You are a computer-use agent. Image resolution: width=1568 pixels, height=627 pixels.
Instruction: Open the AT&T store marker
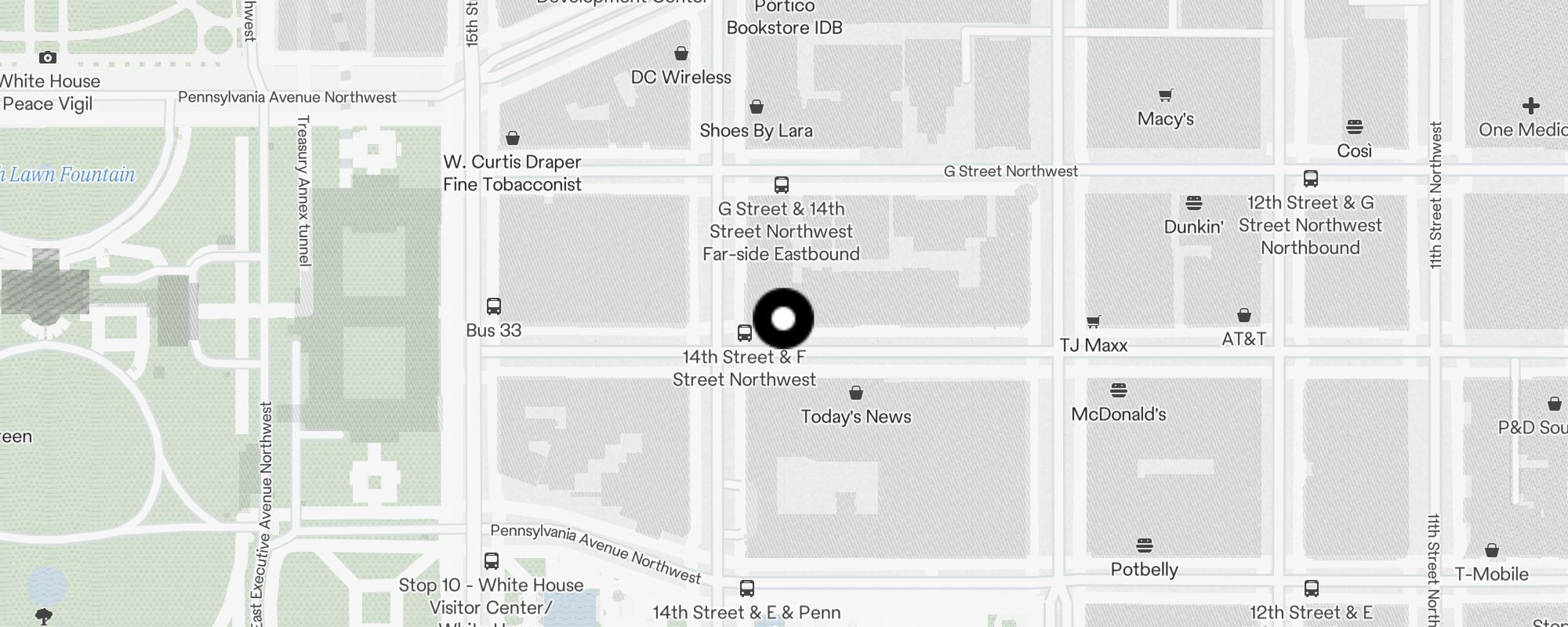[x=1244, y=316]
